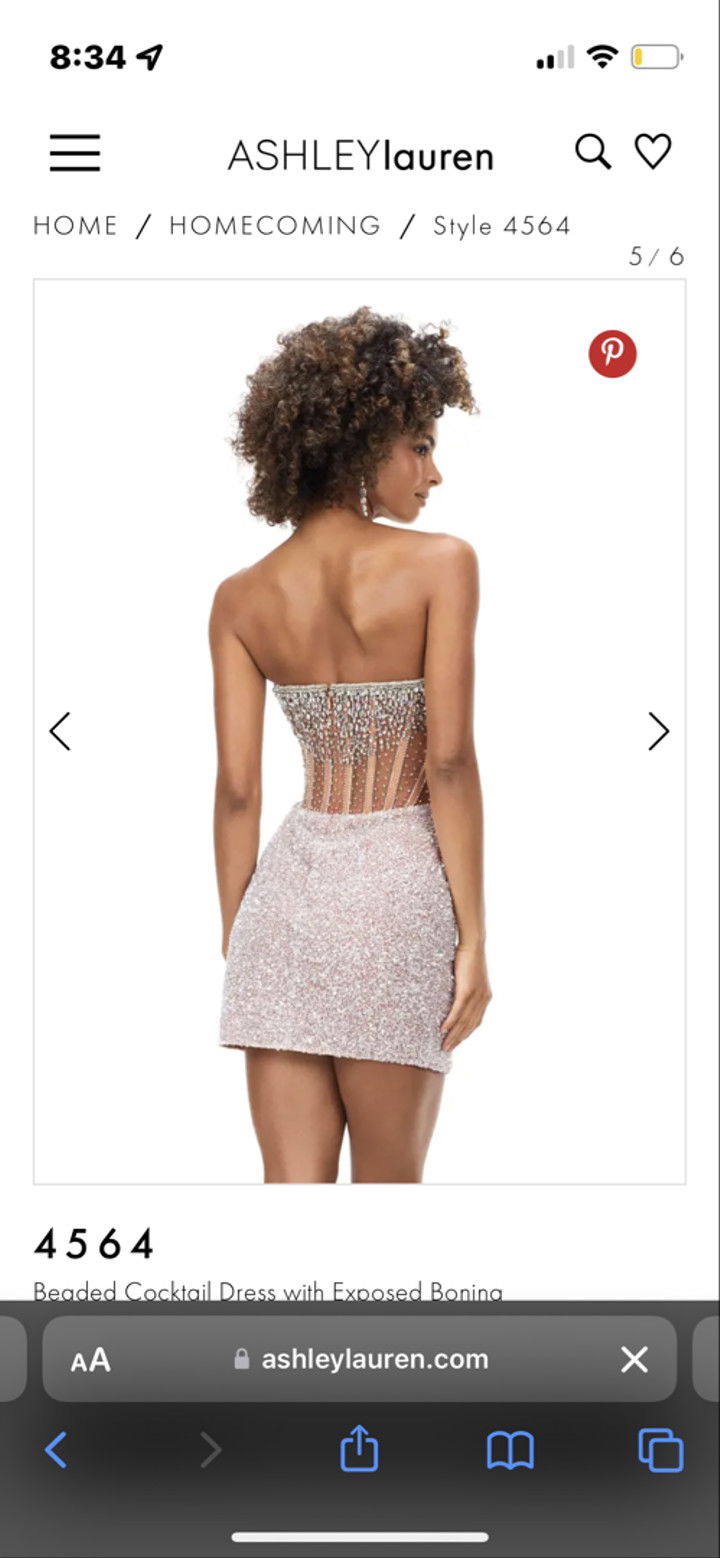Stop loading with the X button
Screen dimensions: 720x1558
click(x=634, y=1359)
